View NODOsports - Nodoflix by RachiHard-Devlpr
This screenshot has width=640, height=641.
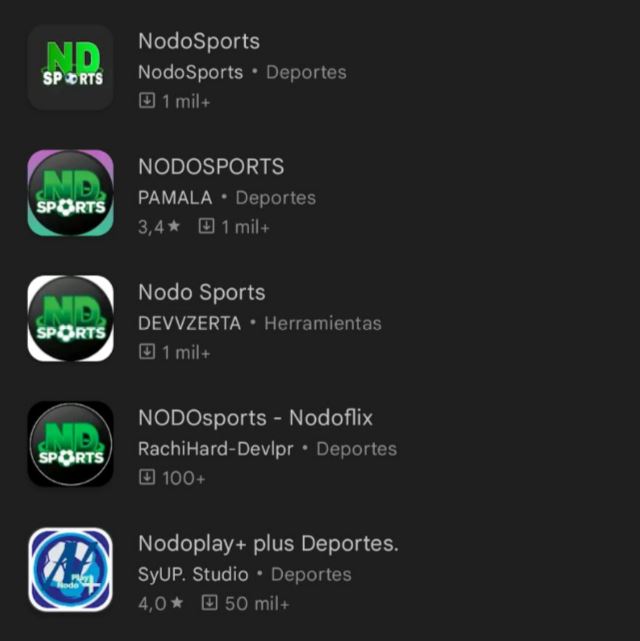coord(255,418)
